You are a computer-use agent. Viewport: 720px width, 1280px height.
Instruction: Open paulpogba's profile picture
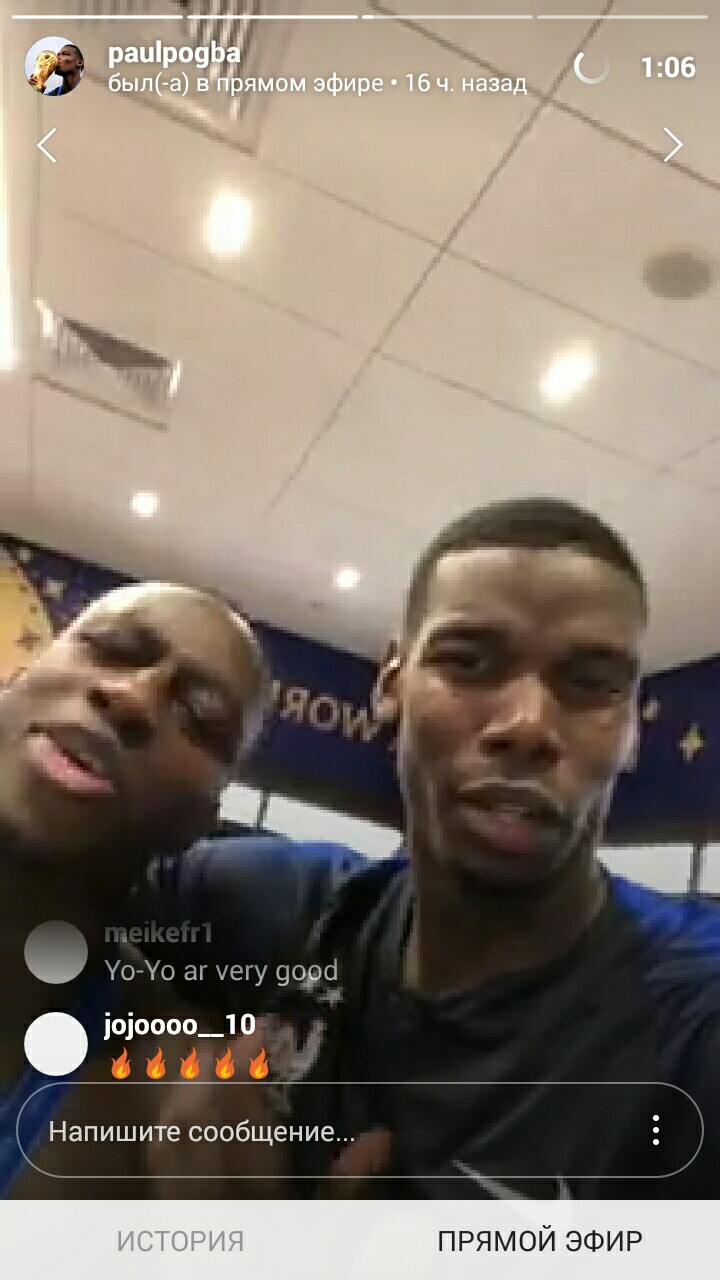point(54,67)
